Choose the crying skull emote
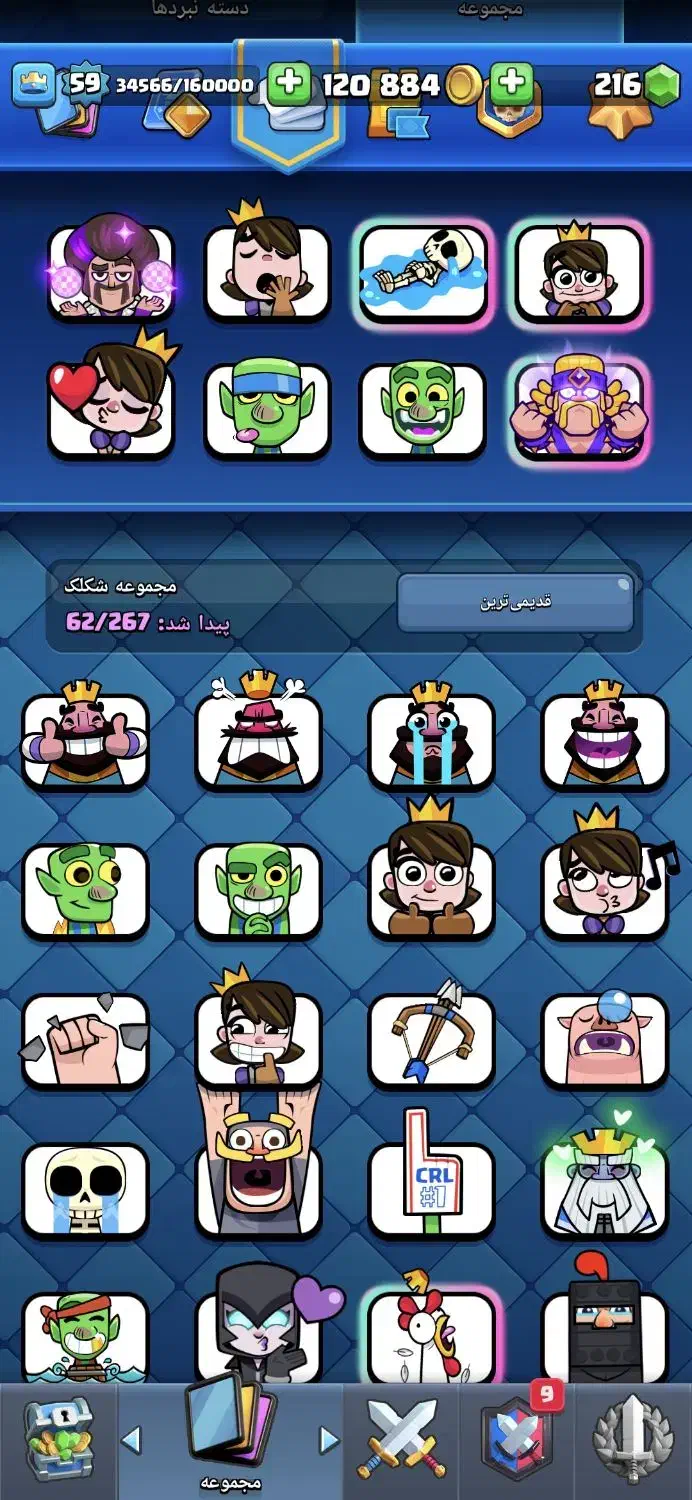Screen dimensions: 692x1500 point(85,1190)
